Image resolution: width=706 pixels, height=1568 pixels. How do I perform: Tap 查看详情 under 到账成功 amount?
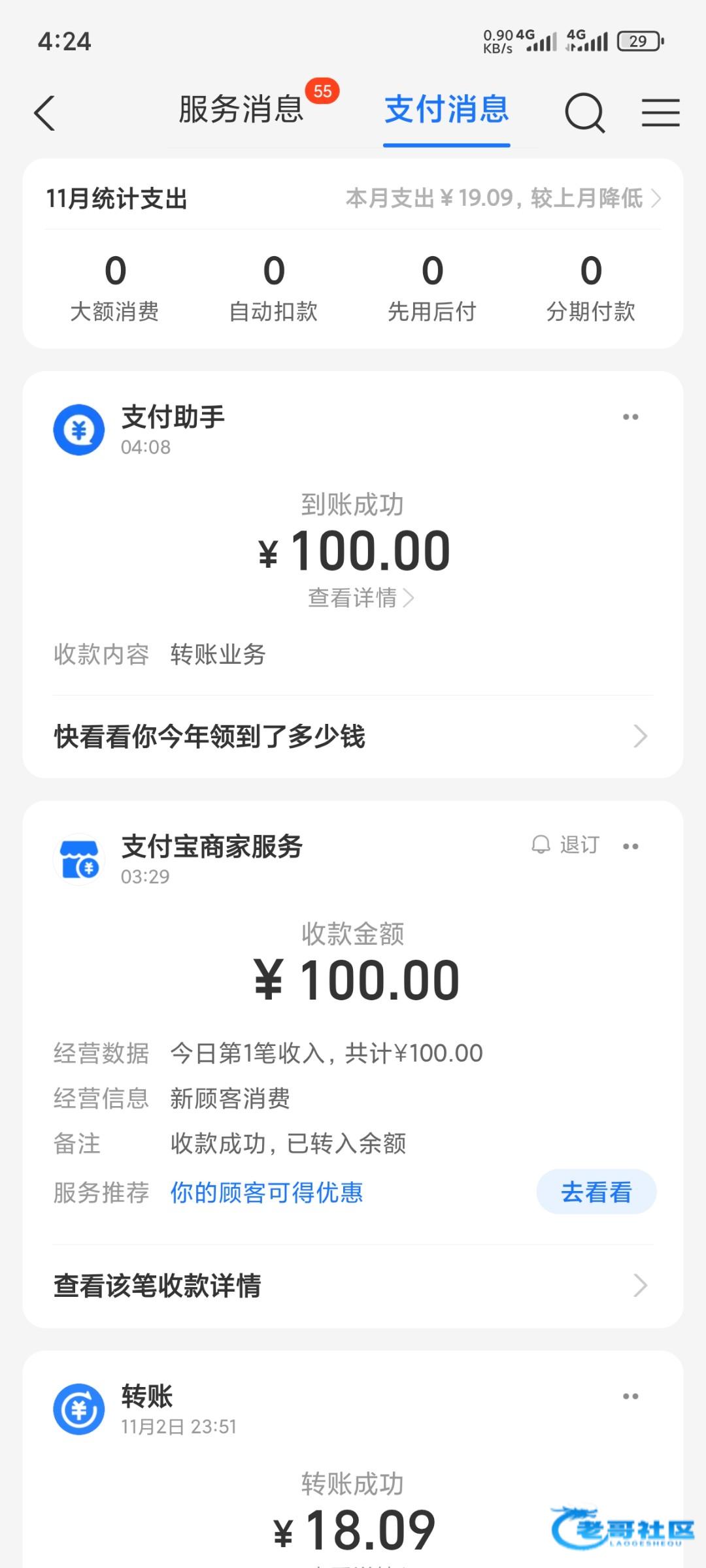click(360, 598)
